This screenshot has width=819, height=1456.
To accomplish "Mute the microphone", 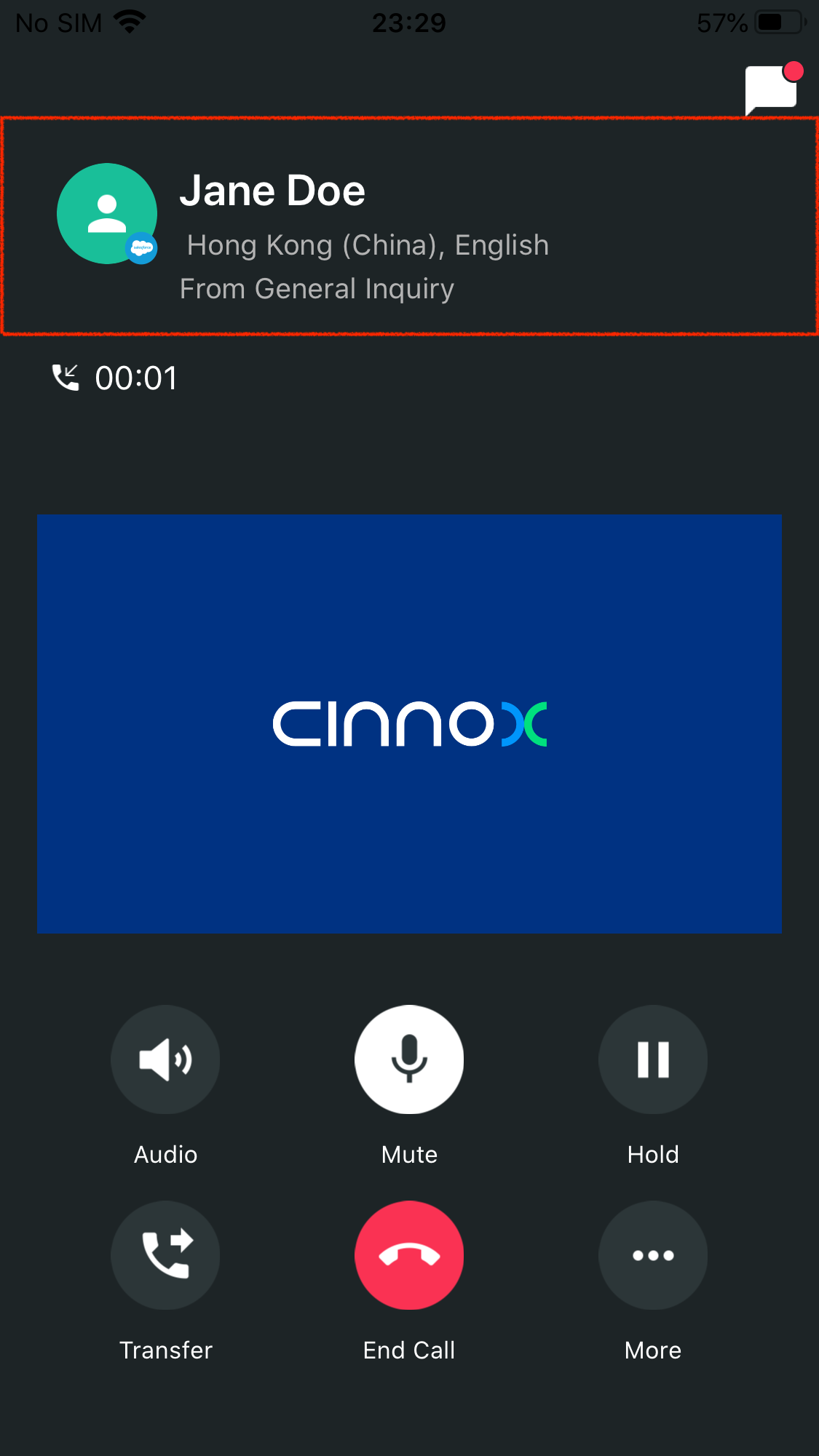I will click(x=409, y=1059).
